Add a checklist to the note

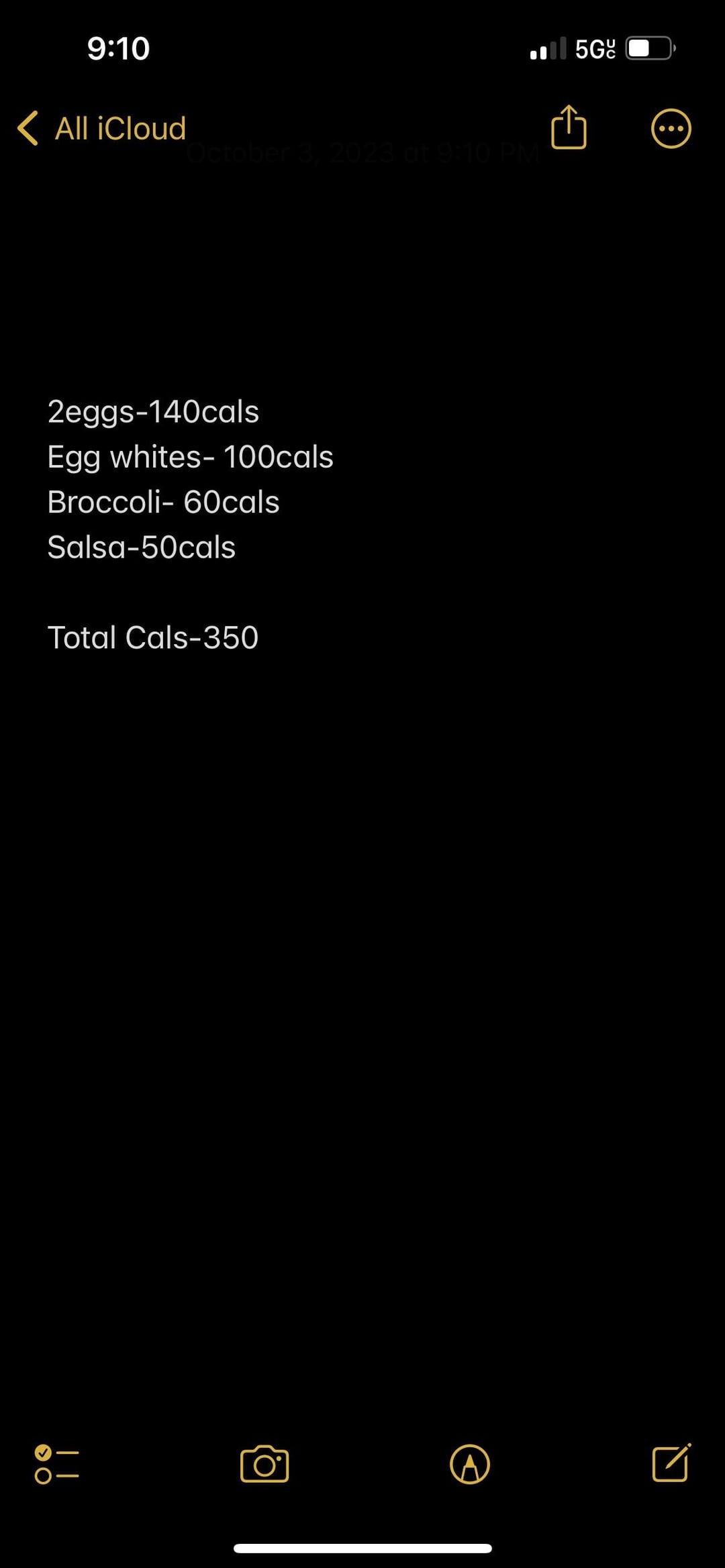point(57,1464)
